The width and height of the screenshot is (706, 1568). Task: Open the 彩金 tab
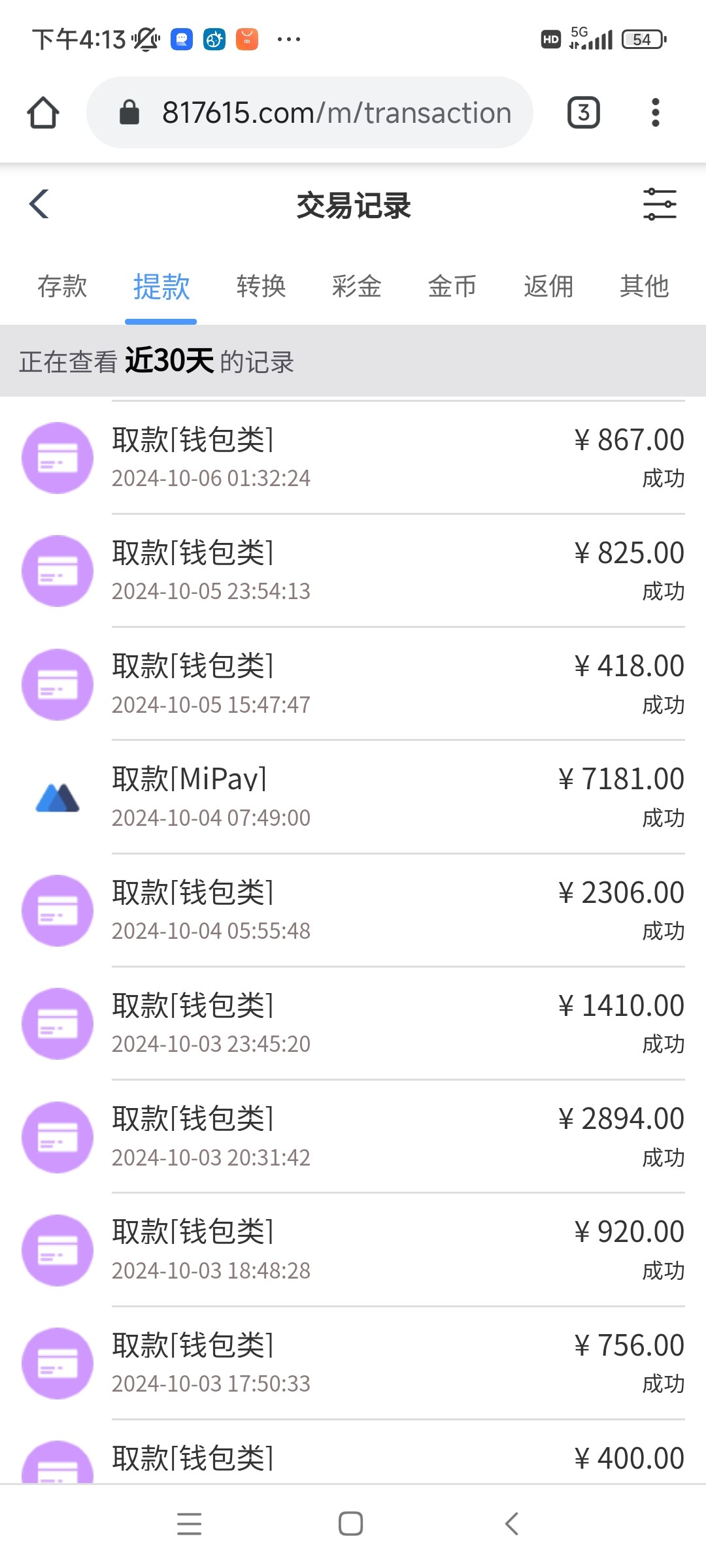[356, 286]
